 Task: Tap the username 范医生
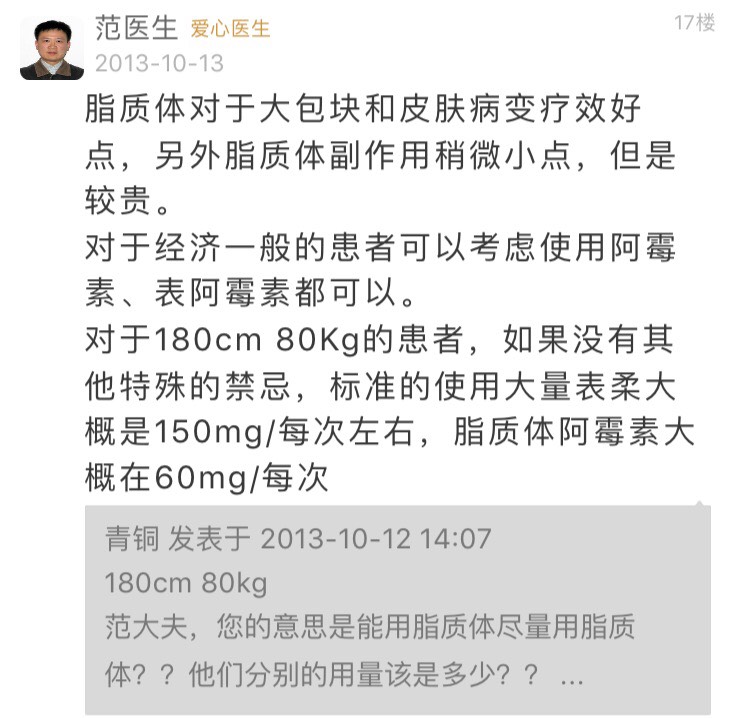(x=135, y=27)
